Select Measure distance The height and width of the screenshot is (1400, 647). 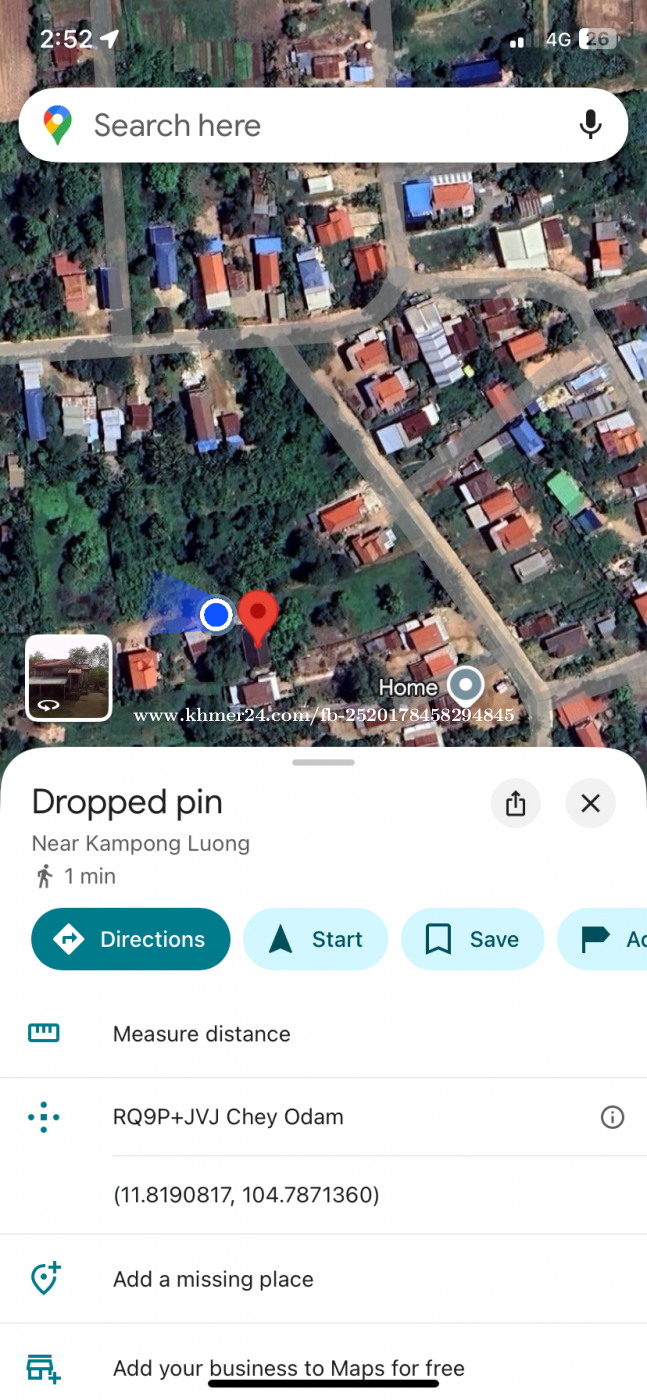point(201,1034)
